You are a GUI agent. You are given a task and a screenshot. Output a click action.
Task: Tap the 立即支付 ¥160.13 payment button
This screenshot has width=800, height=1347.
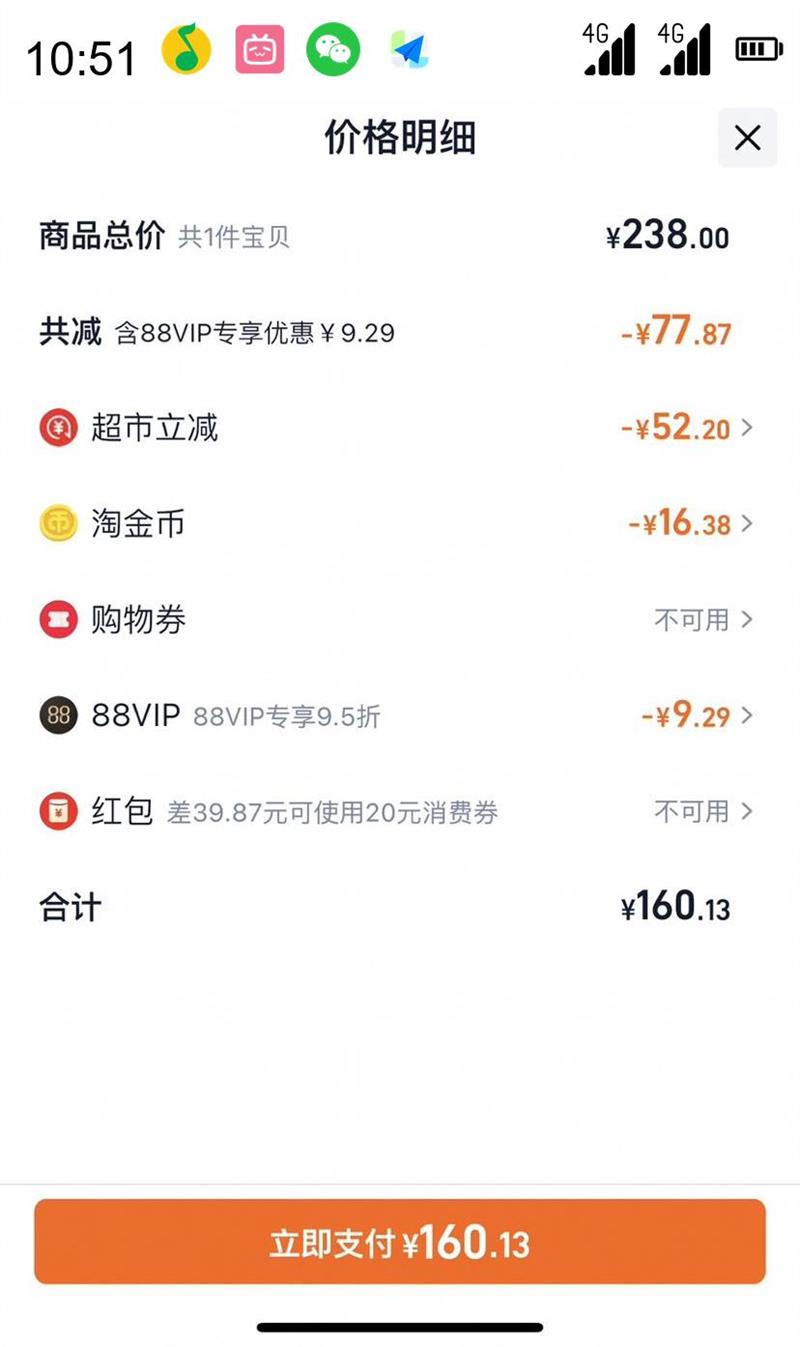[x=400, y=1243]
